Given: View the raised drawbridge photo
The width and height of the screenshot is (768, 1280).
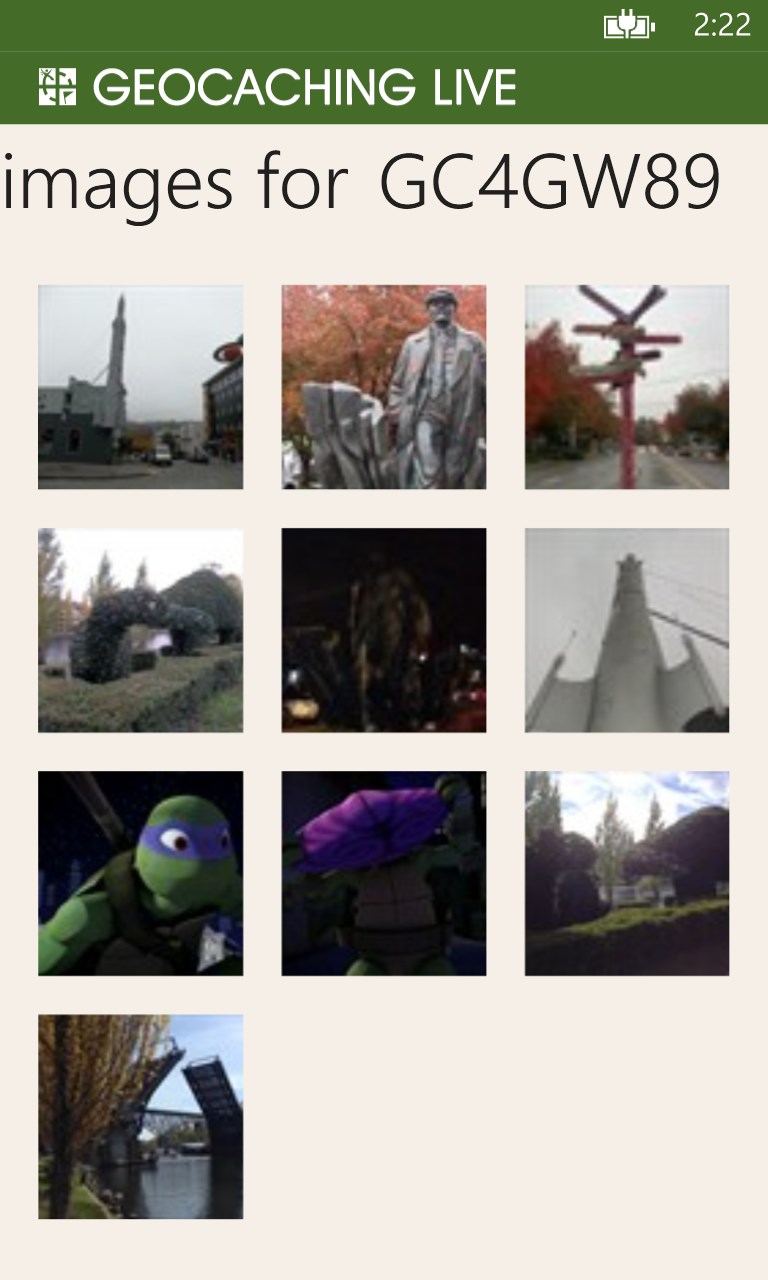Looking at the screenshot, I should tap(140, 1116).
